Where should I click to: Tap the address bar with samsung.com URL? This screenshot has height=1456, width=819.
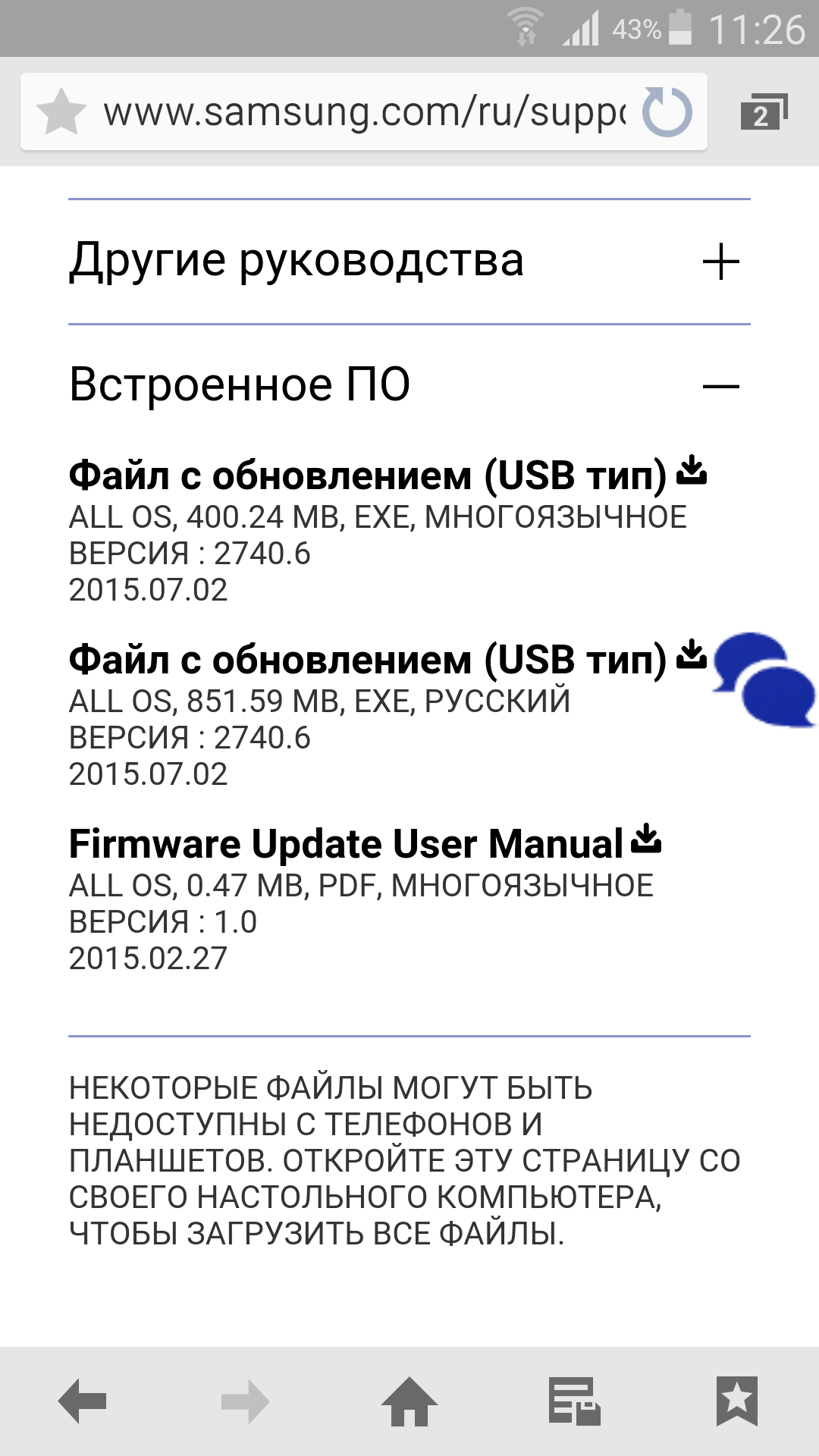tap(364, 112)
